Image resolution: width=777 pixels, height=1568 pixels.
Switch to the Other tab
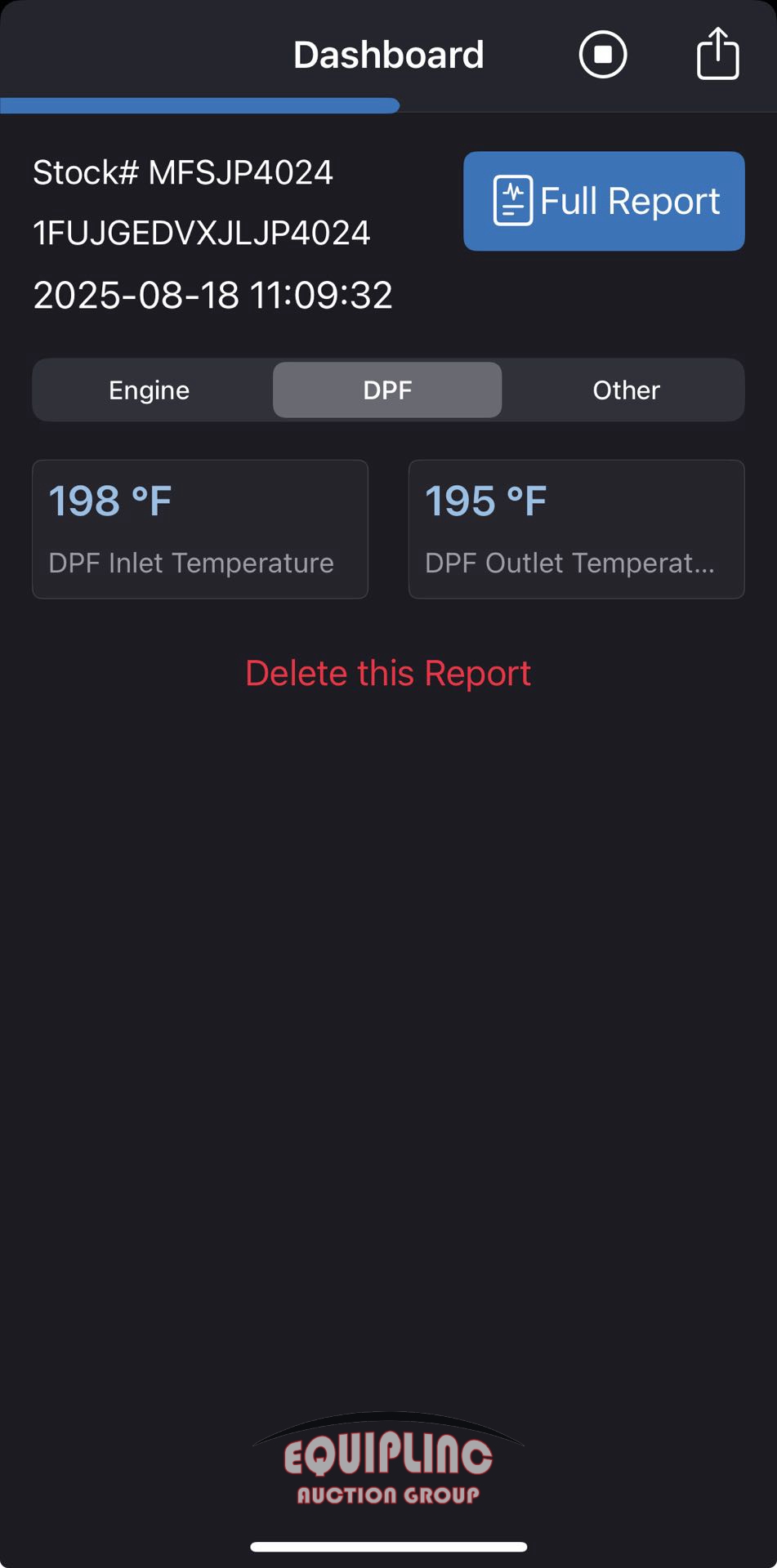tap(626, 390)
